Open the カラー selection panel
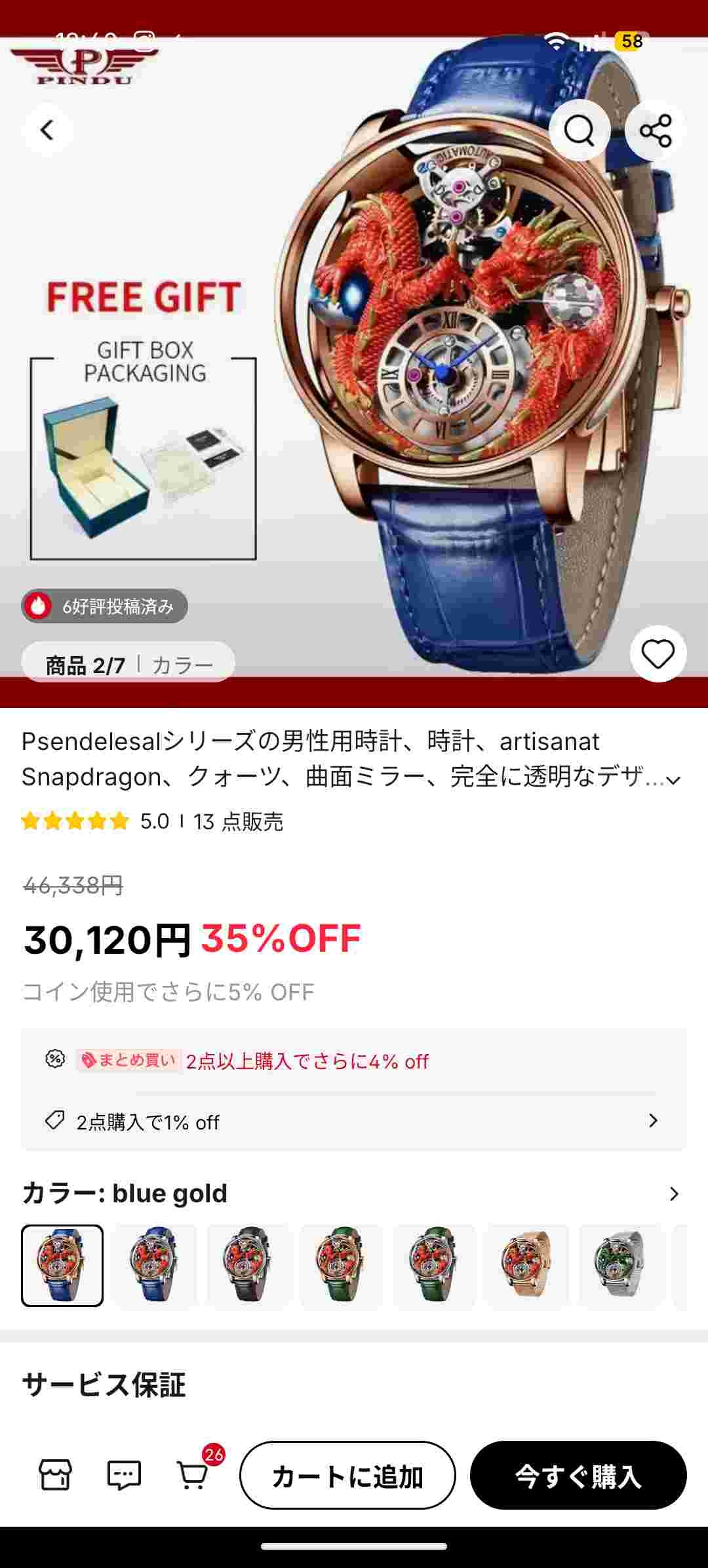708x1568 pixels. coord(673,1194)
